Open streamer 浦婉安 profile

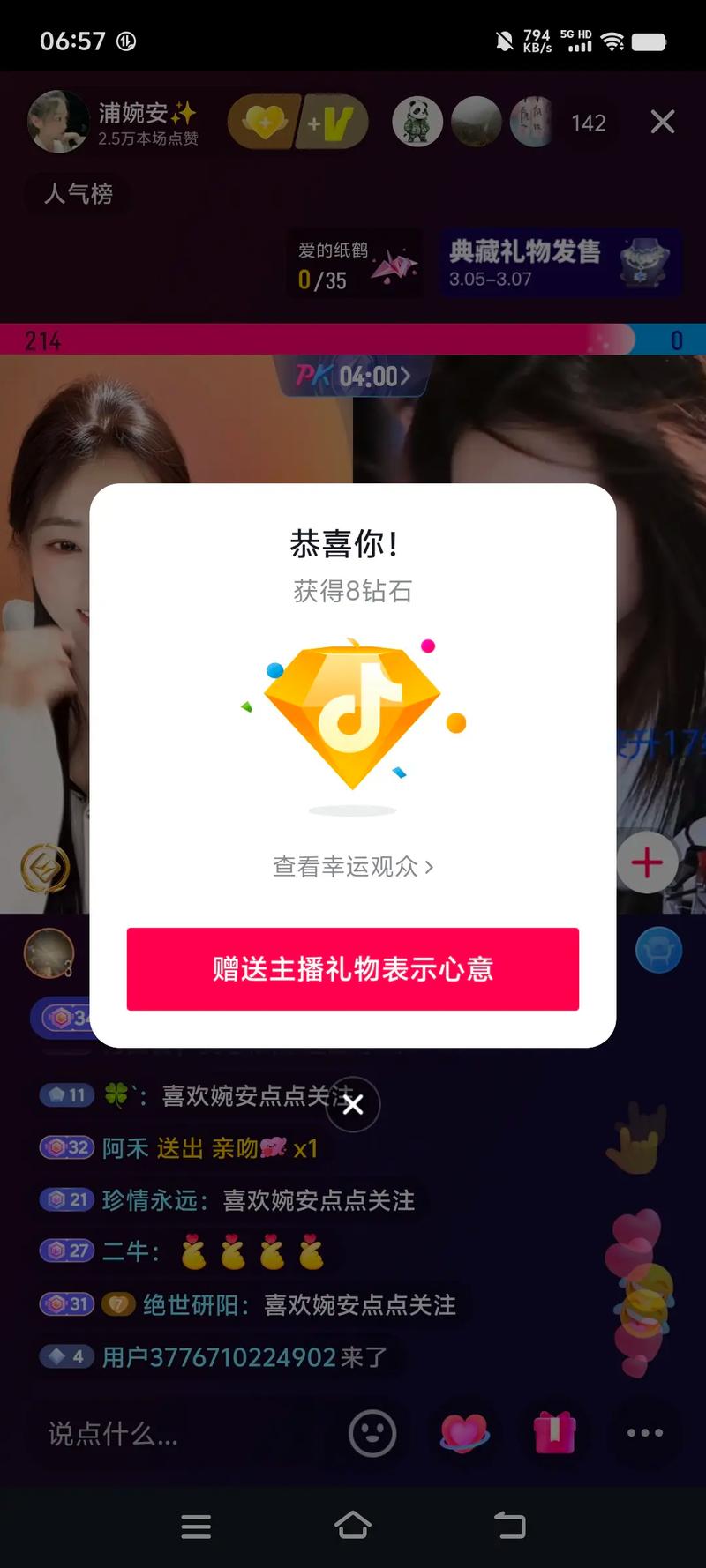point(59,122)
